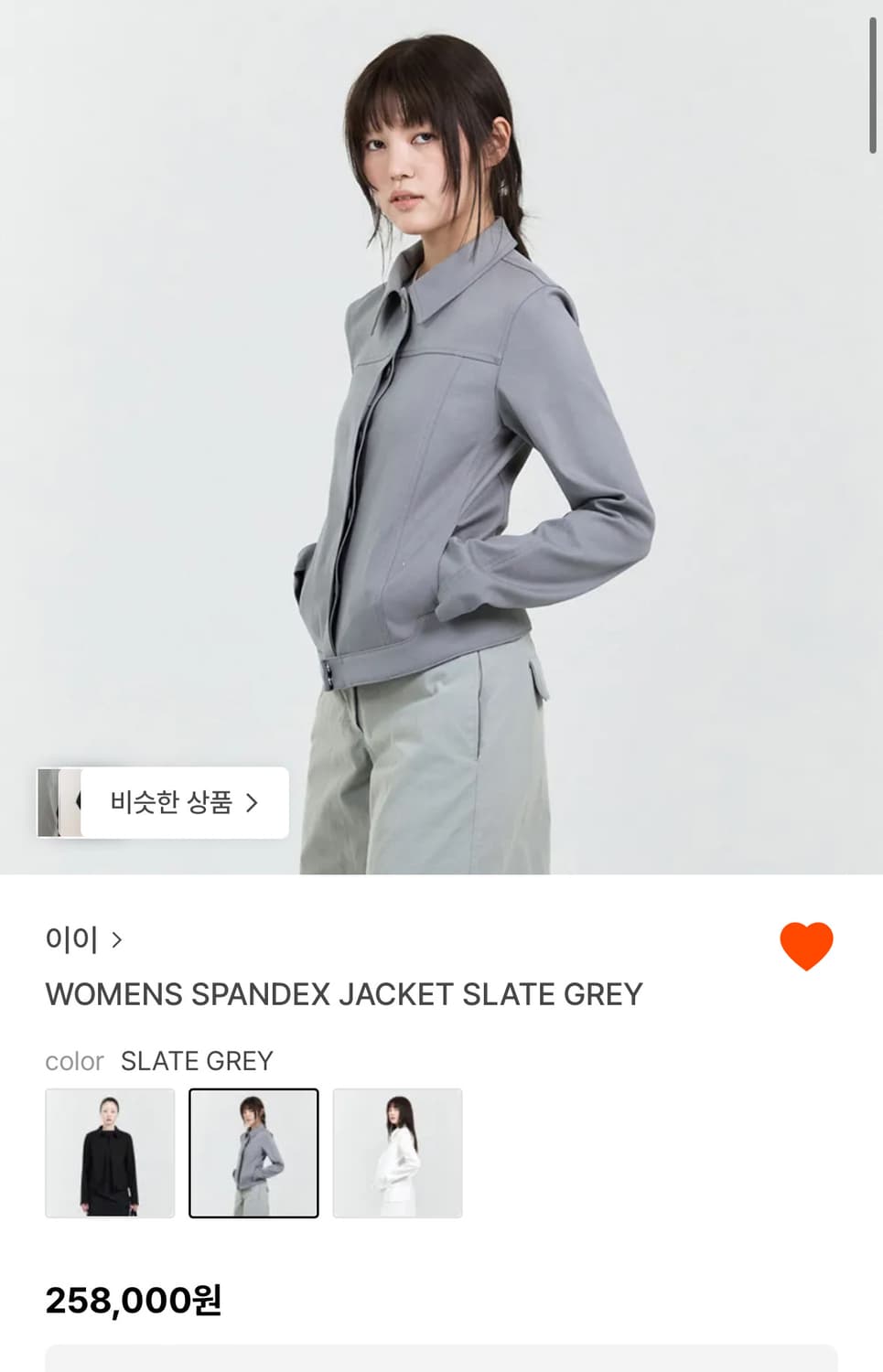This screenshot has width=883, height=1372.
Task: Reselect the highlighted SLATE GREY colorway
Action: tap(253, 1152)
